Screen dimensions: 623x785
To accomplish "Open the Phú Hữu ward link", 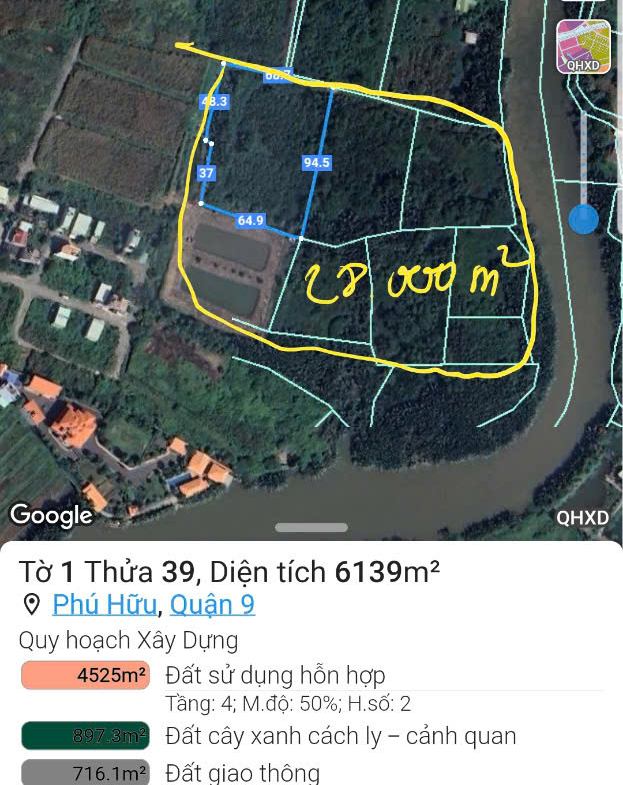I will 105,604.
